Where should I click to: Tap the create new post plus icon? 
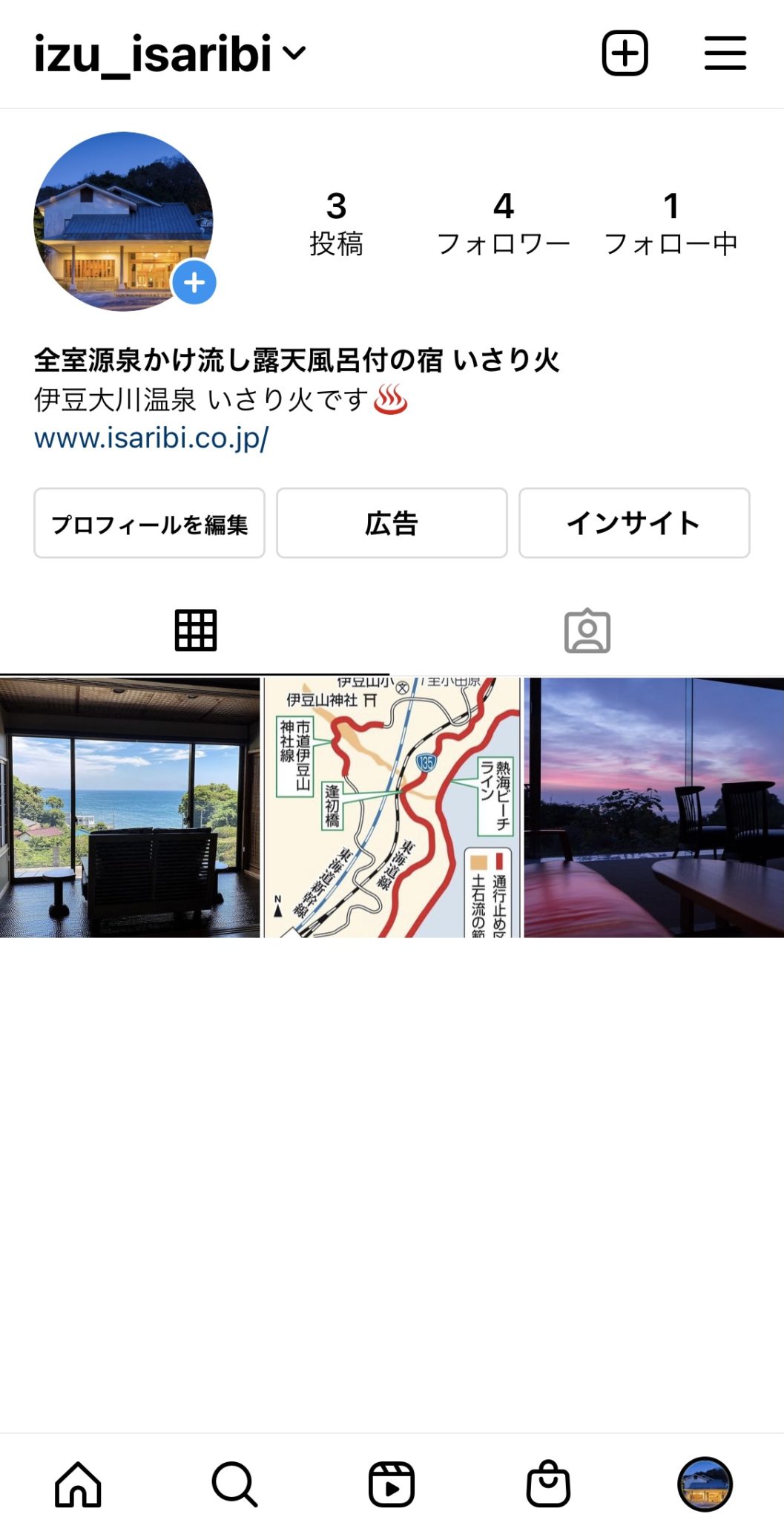tap(625, 53)
